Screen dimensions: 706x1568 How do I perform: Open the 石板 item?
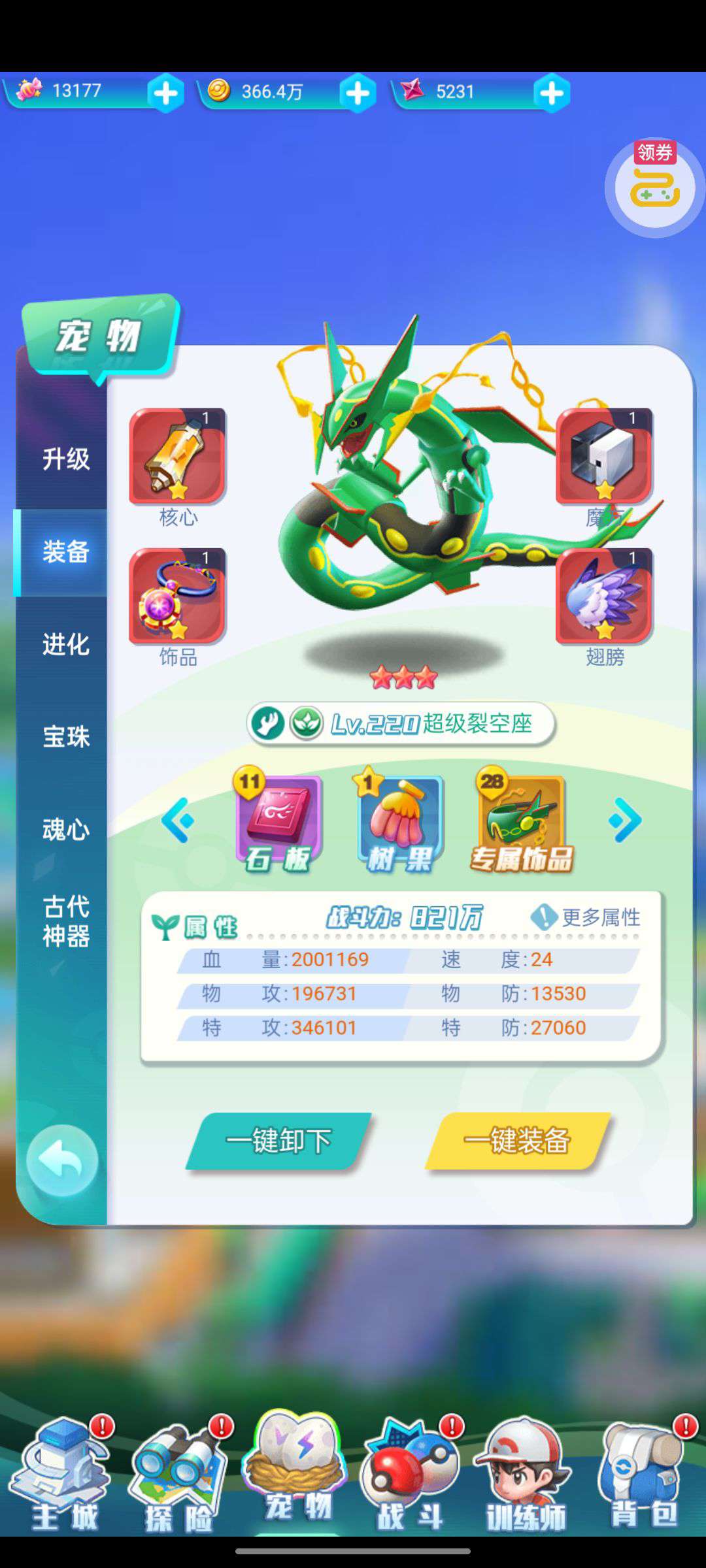click(x=278, y=822)
